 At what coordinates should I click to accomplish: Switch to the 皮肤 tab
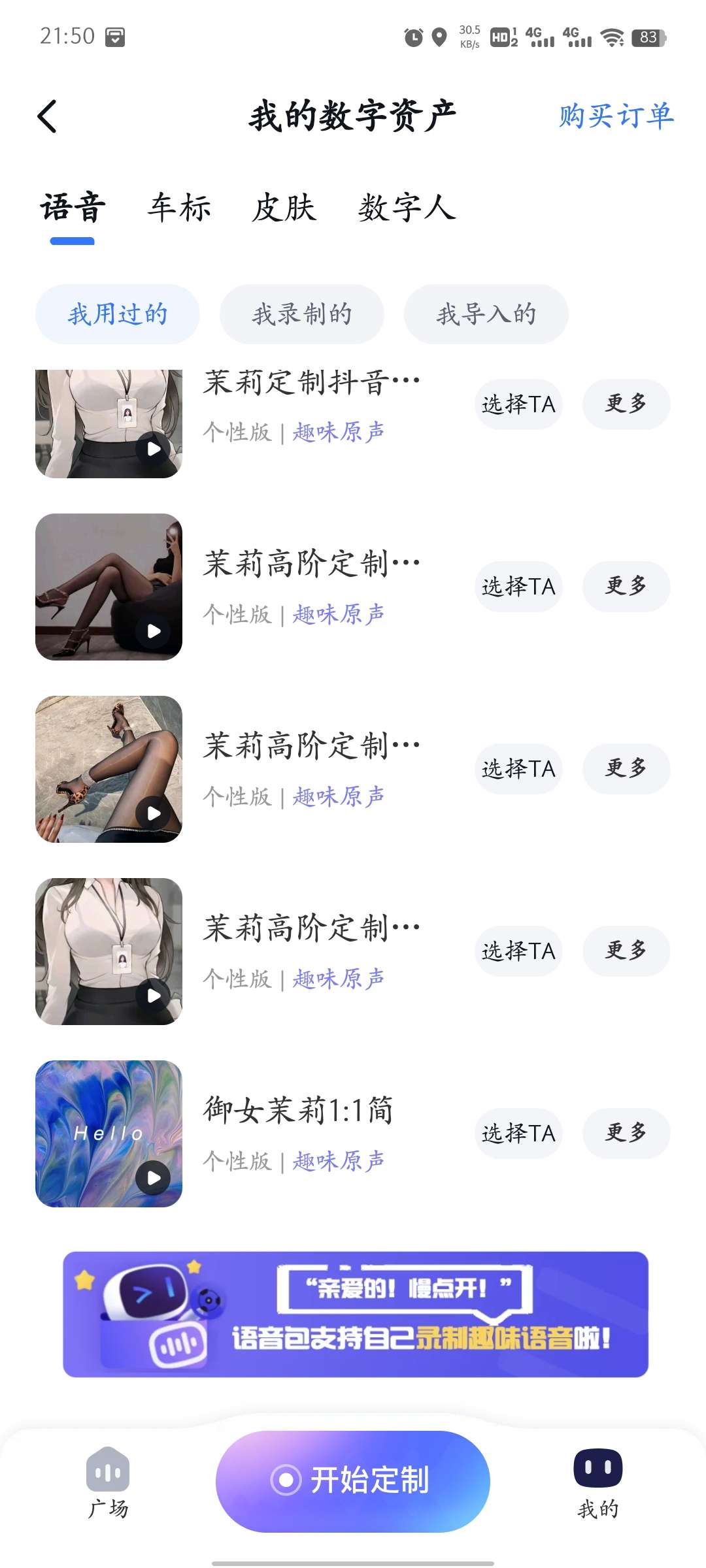pos(284,208)
